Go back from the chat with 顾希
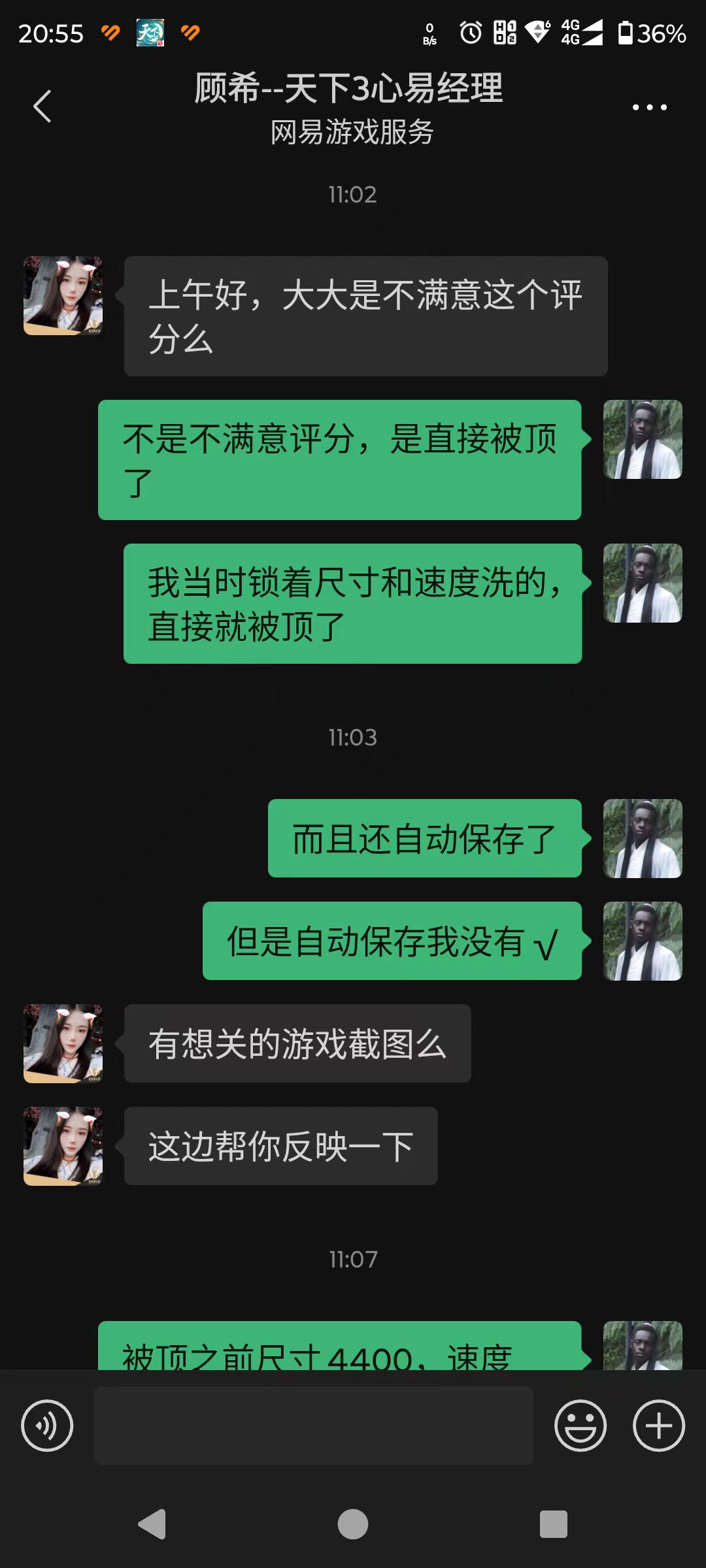The image size is (706, 1568). click(42, 106)
